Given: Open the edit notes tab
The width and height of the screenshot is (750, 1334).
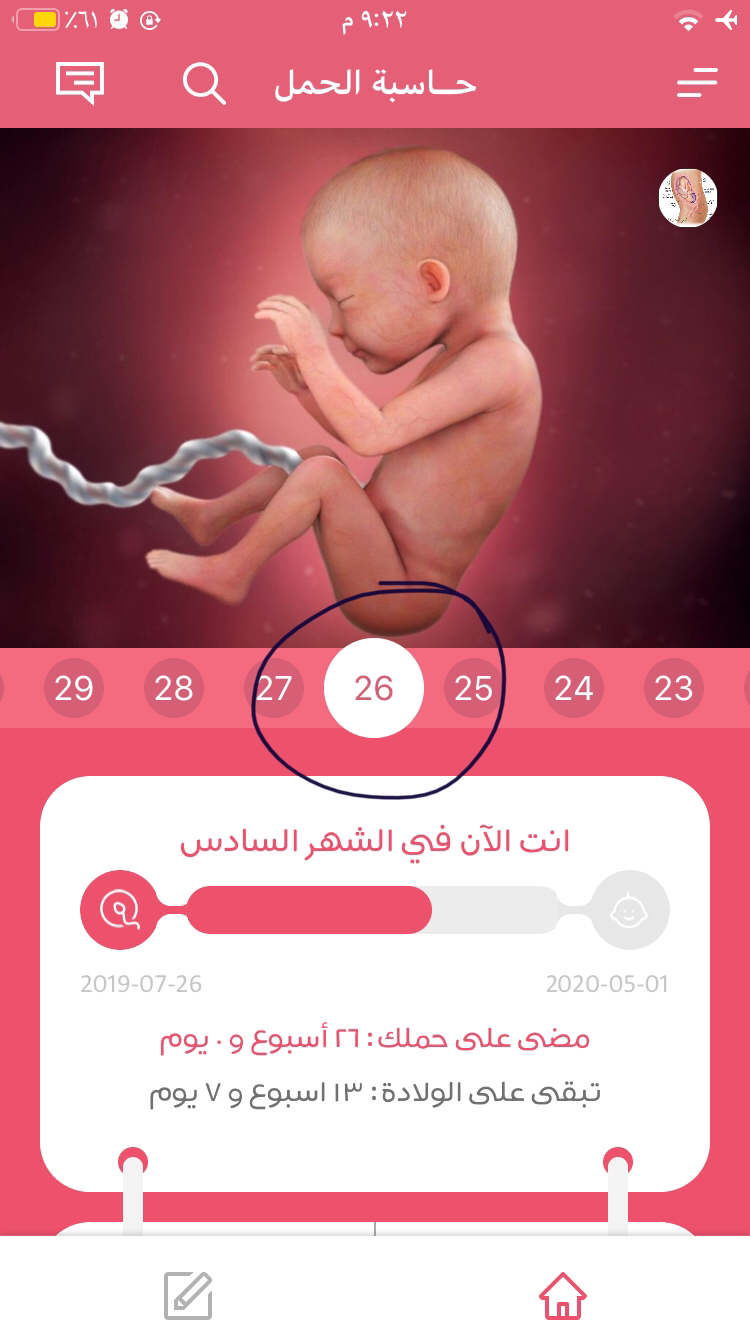Looking at the screenshot, I should point(188,1296).
